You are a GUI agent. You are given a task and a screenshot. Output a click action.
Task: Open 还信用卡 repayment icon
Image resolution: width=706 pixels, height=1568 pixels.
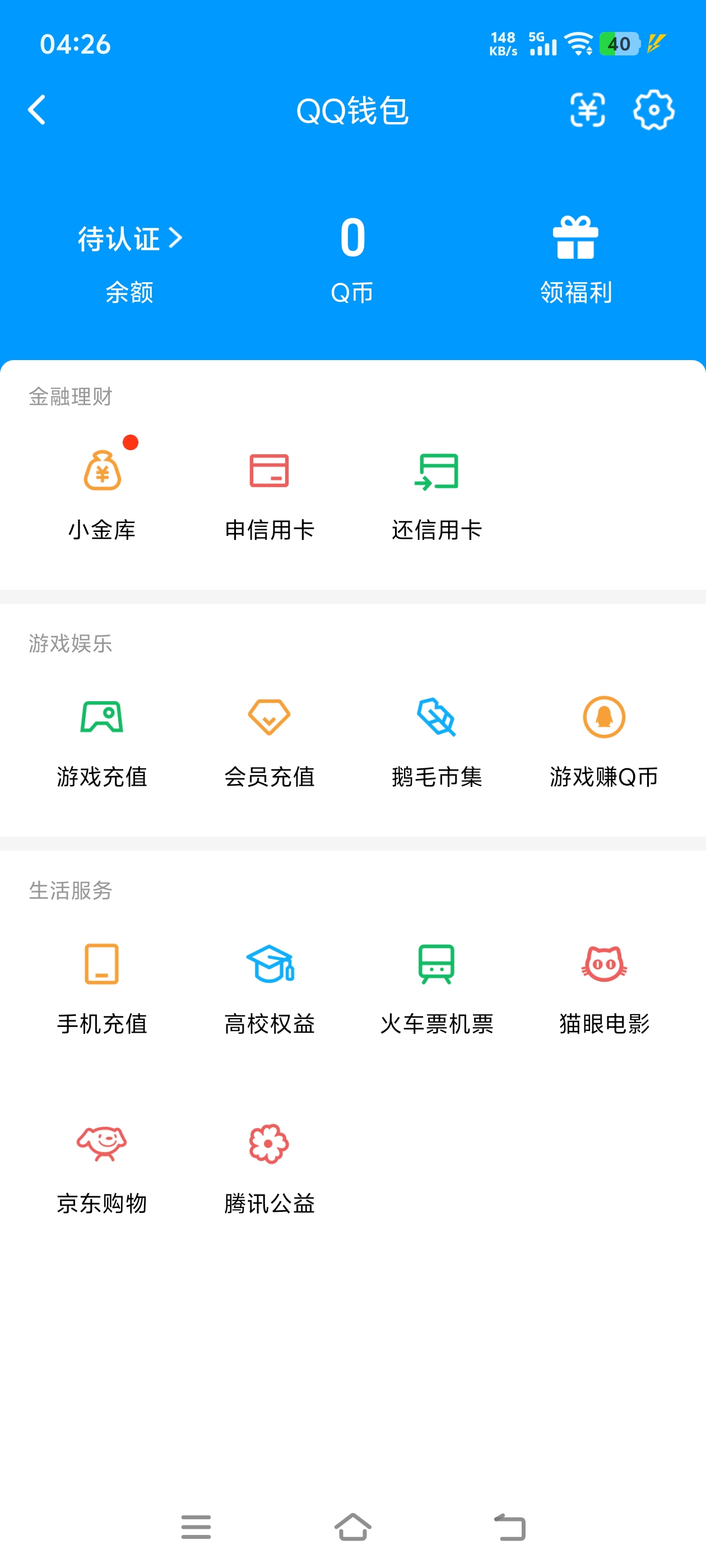438,475
